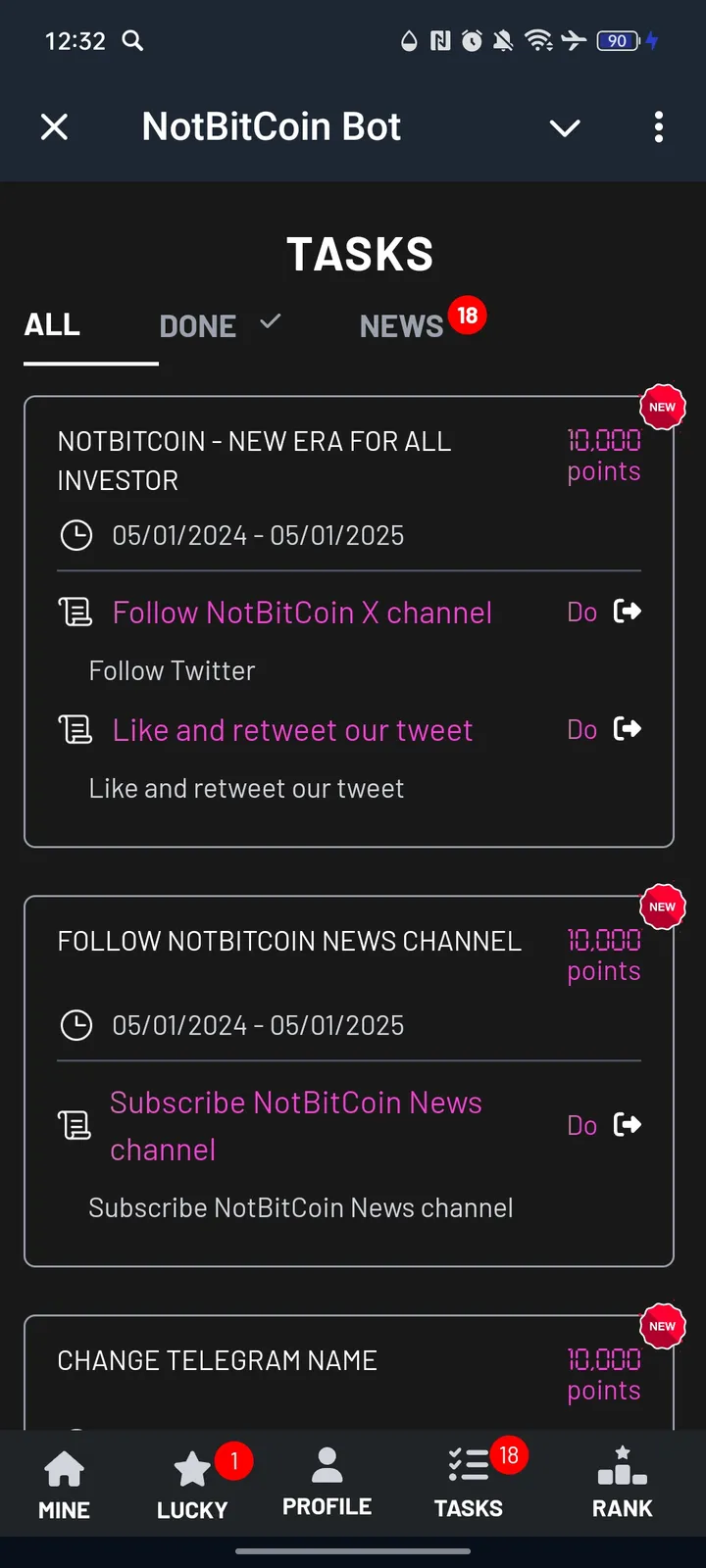The height and width of the screenshot is (1568, 706).
Task: Tap the battery indicator in the status bar
Action: [x=618, y=41]
